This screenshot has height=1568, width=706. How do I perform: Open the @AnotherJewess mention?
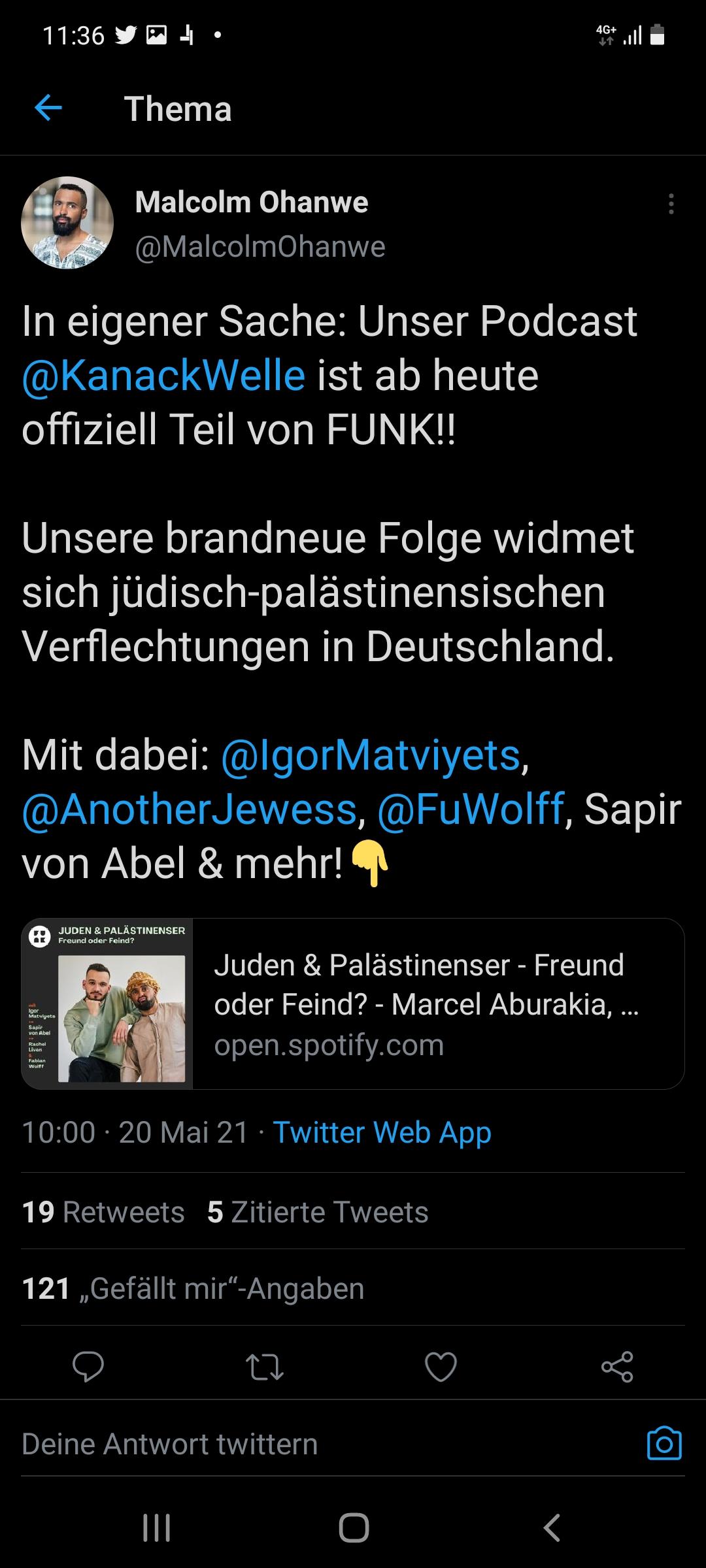click(190, 809)
